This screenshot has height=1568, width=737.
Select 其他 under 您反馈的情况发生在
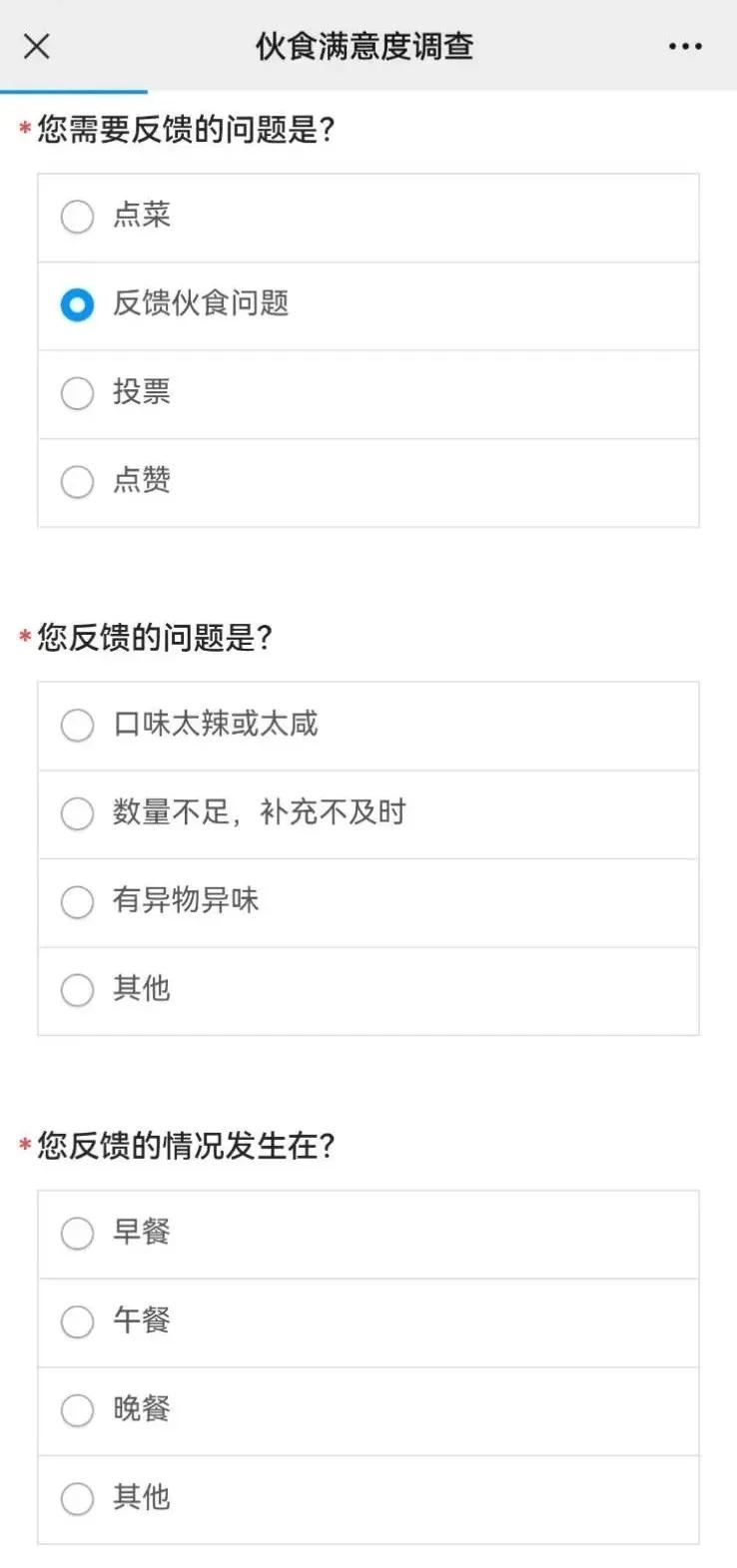[x=368, y=1498]
